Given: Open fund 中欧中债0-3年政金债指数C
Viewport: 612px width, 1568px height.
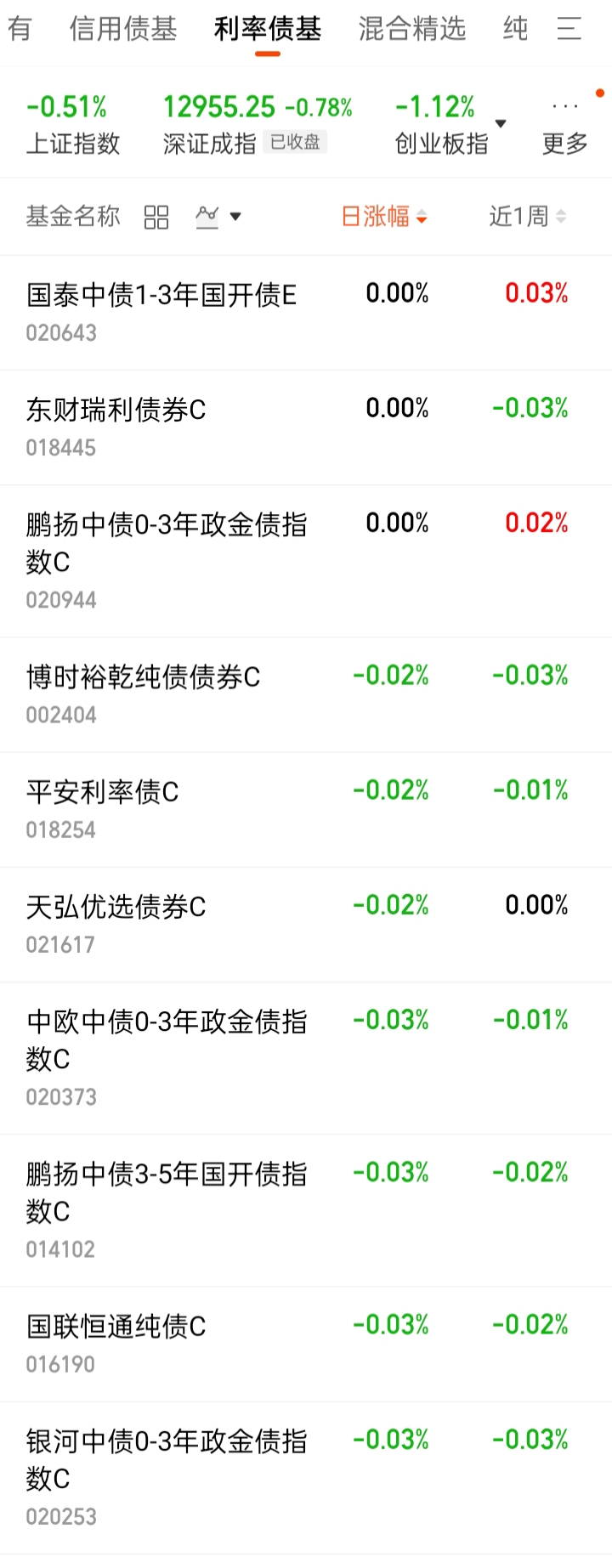Looking at the screenshot, I should click(167, 1056).
